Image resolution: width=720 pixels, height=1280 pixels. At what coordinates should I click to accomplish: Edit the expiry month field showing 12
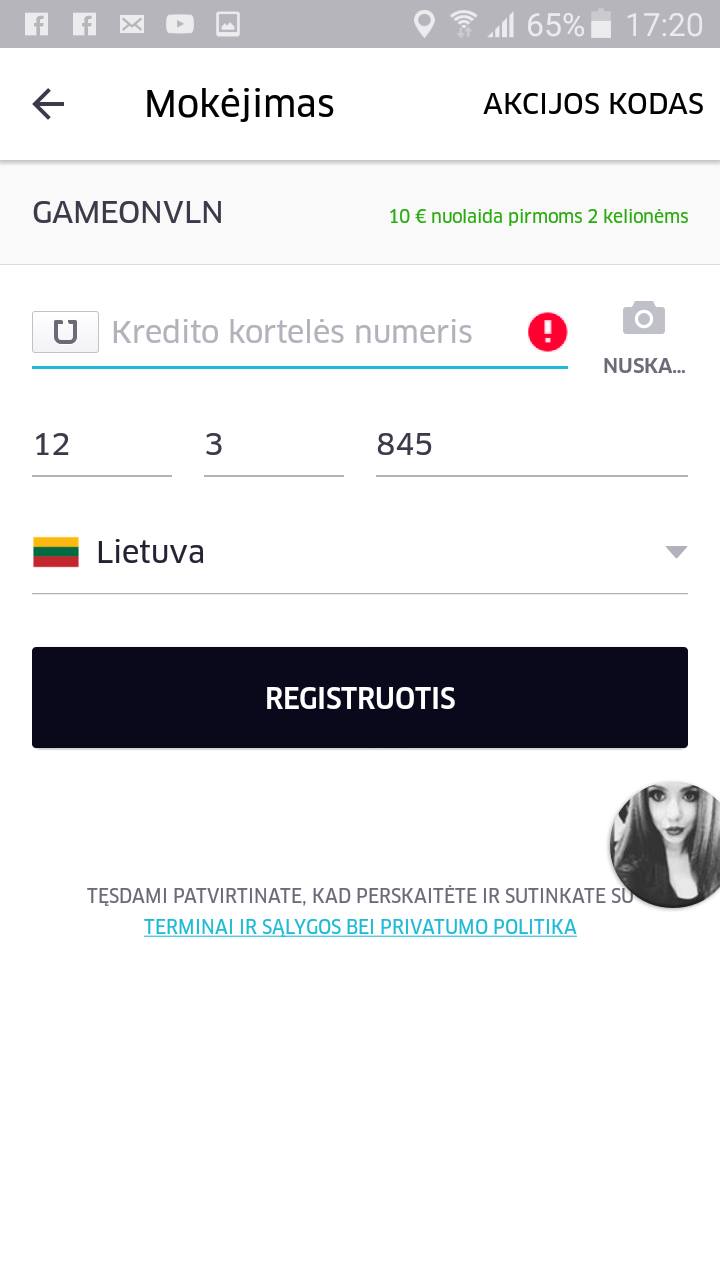point(102,444)
